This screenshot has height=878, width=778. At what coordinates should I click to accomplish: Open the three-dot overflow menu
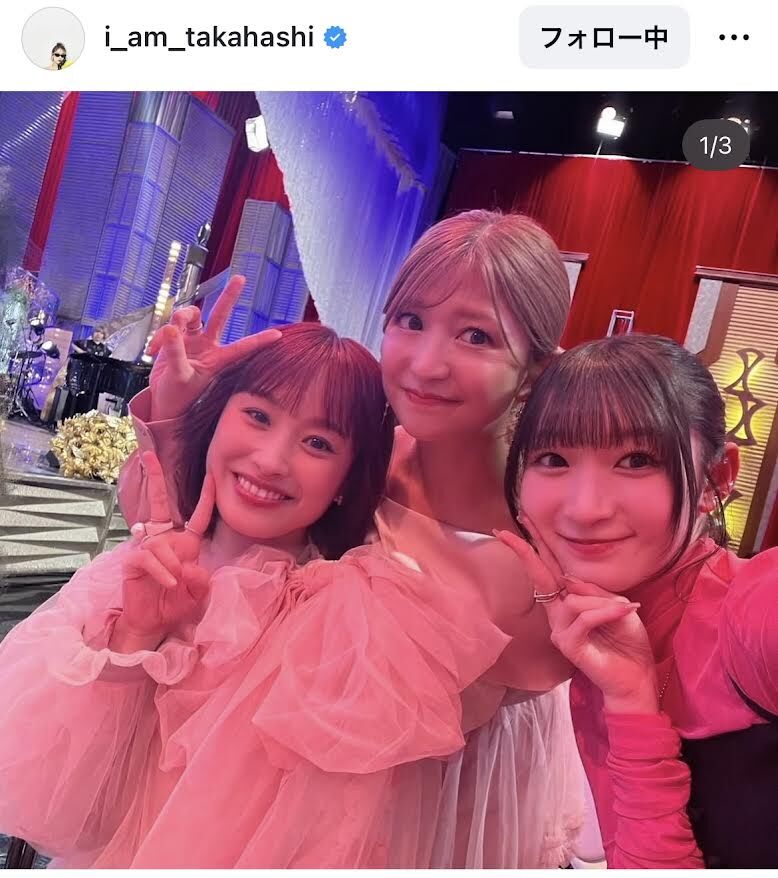click(734, 38)
